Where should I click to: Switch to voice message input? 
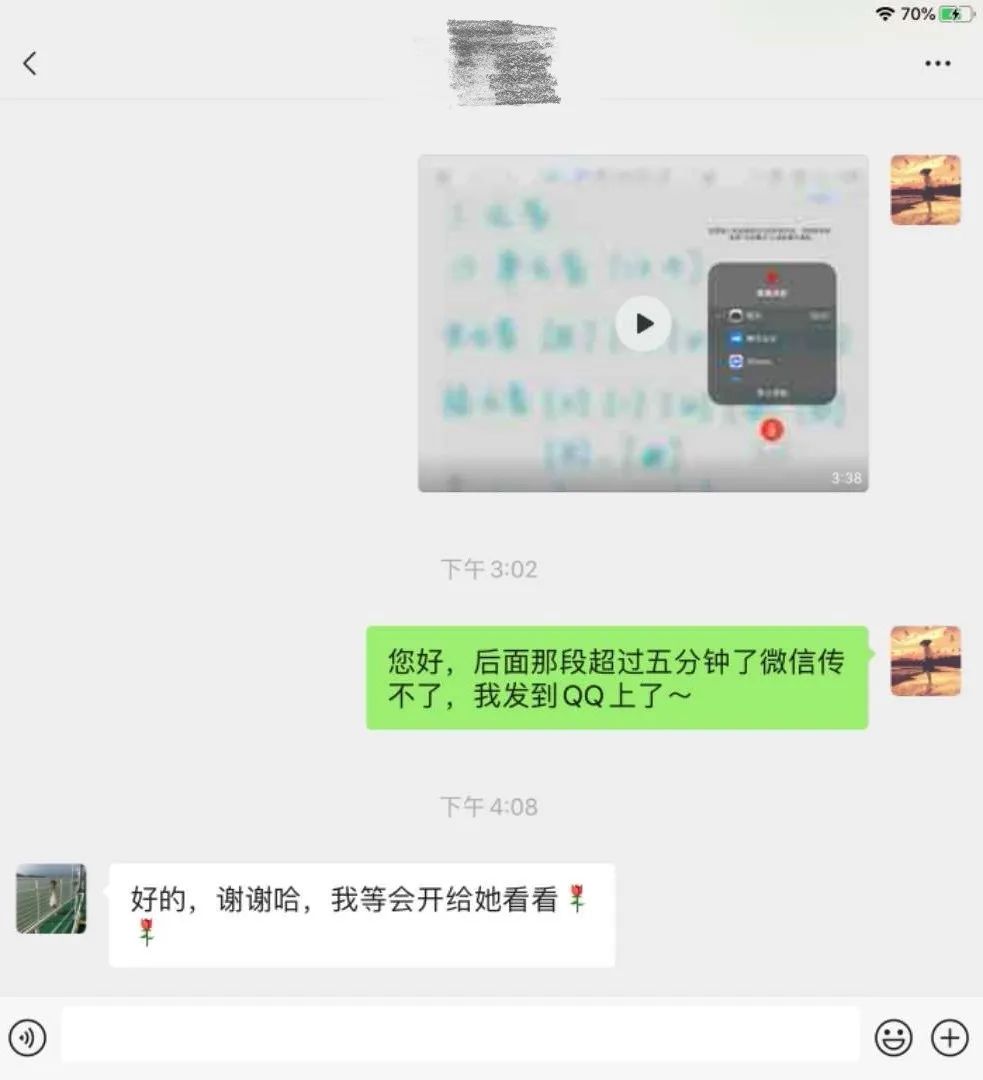coord(27,1036)
